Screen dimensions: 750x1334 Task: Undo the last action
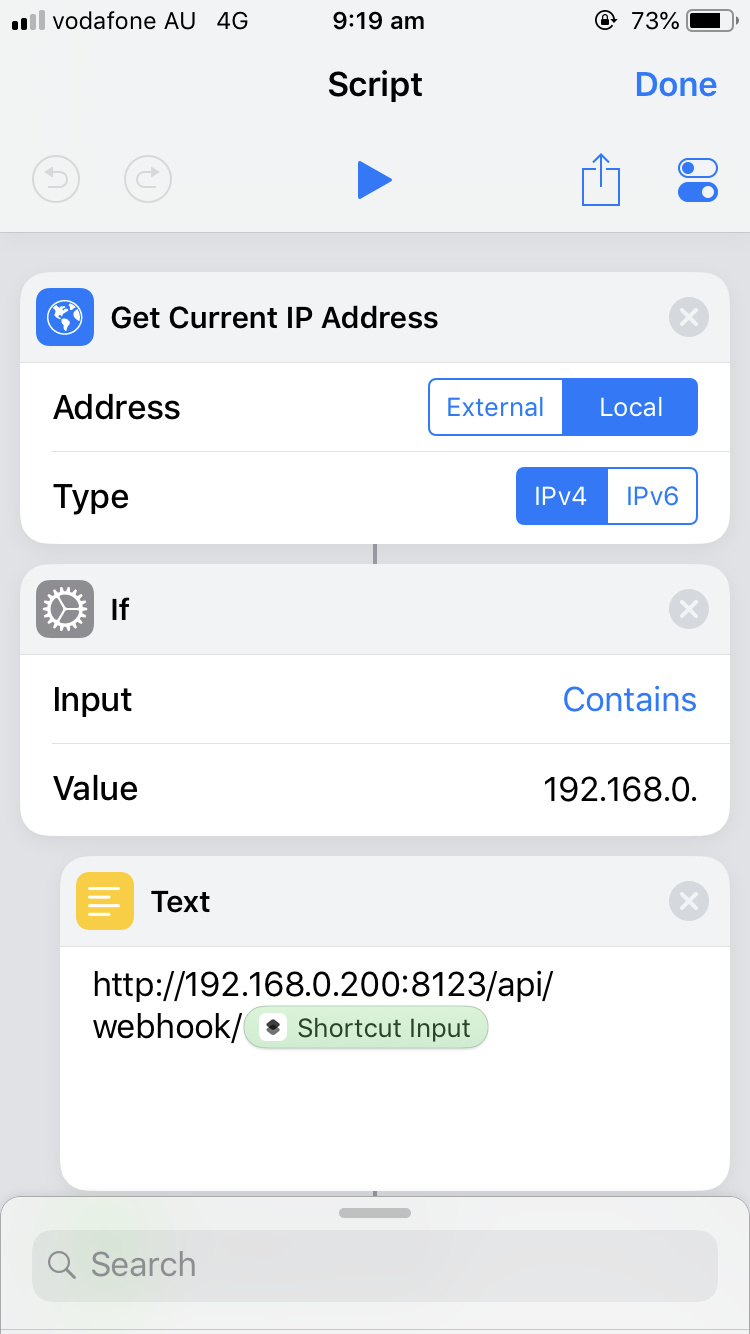point(56,180)
